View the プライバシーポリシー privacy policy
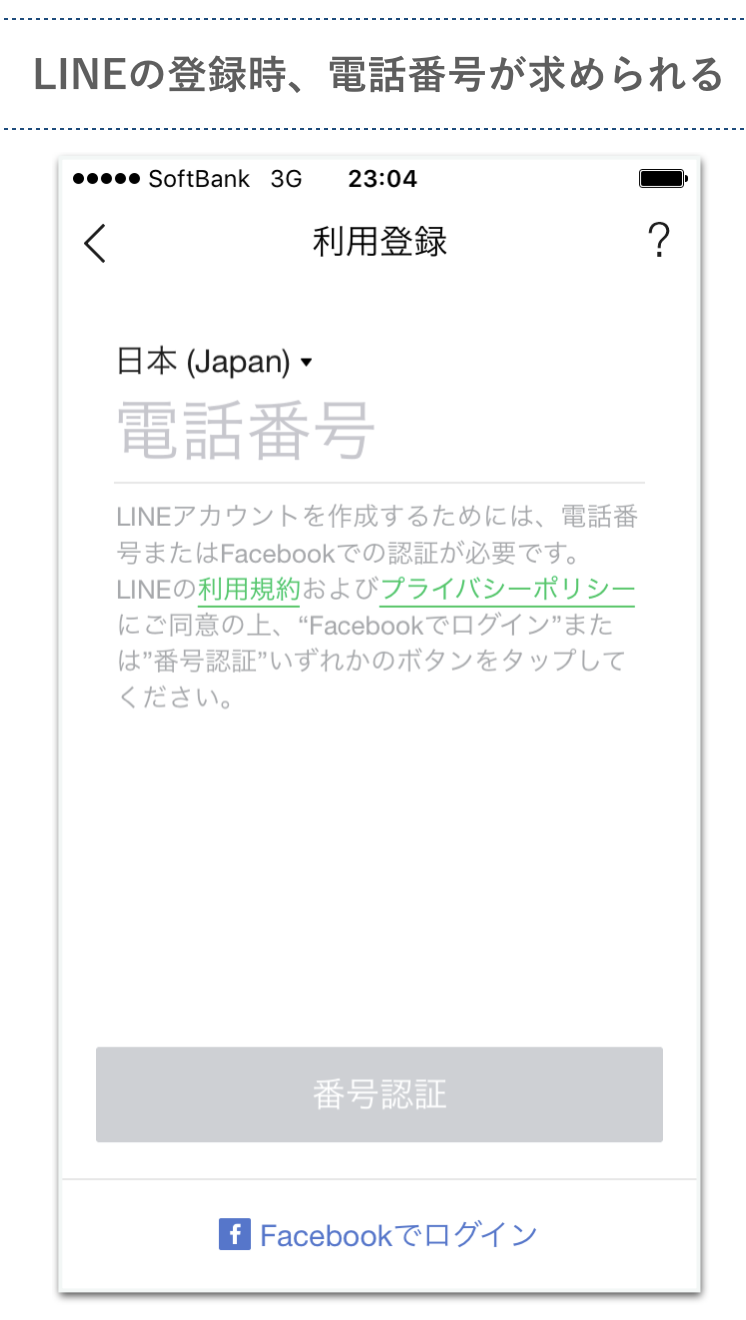The height and width of the screenshot is (1320, 746). [x=506, y=589]
